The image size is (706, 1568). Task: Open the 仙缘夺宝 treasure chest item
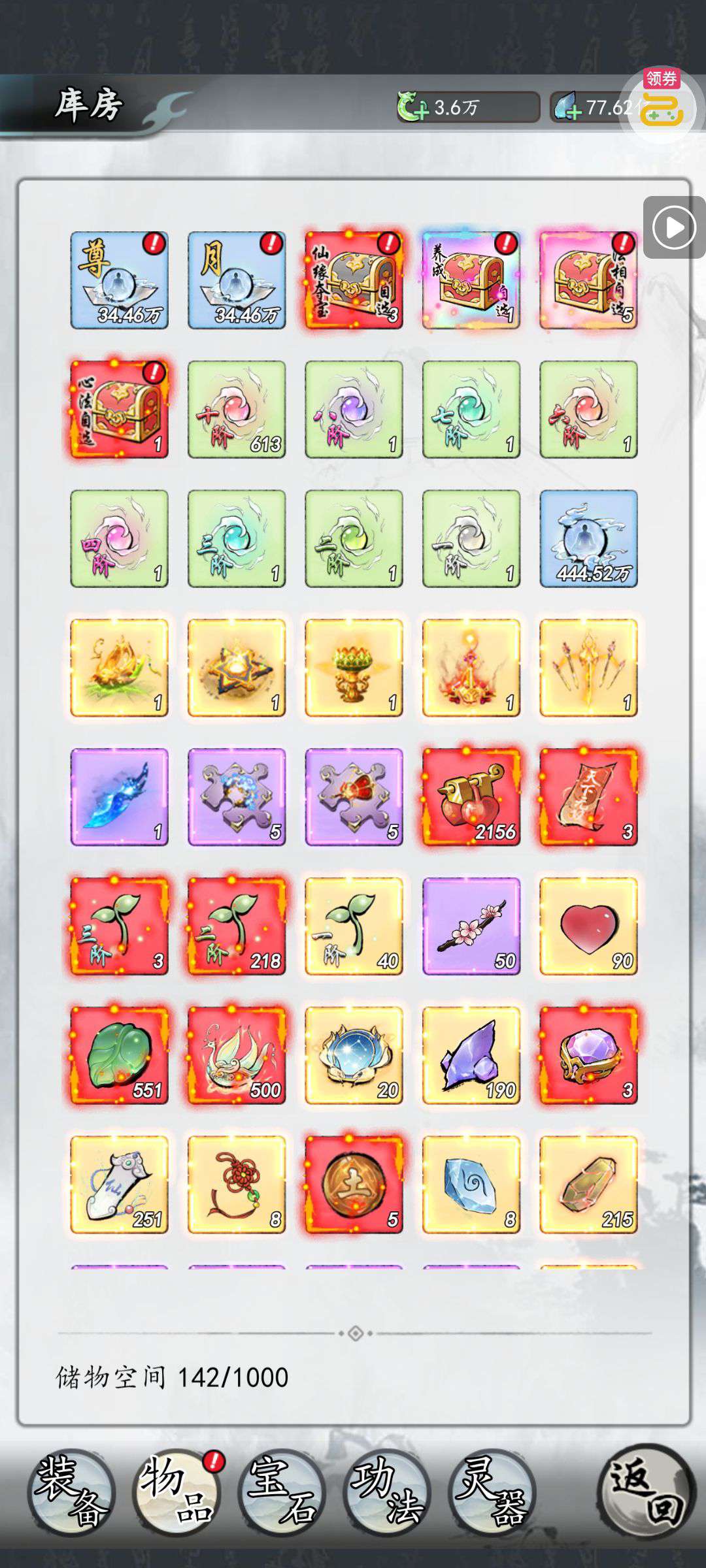tap(354, 280)
